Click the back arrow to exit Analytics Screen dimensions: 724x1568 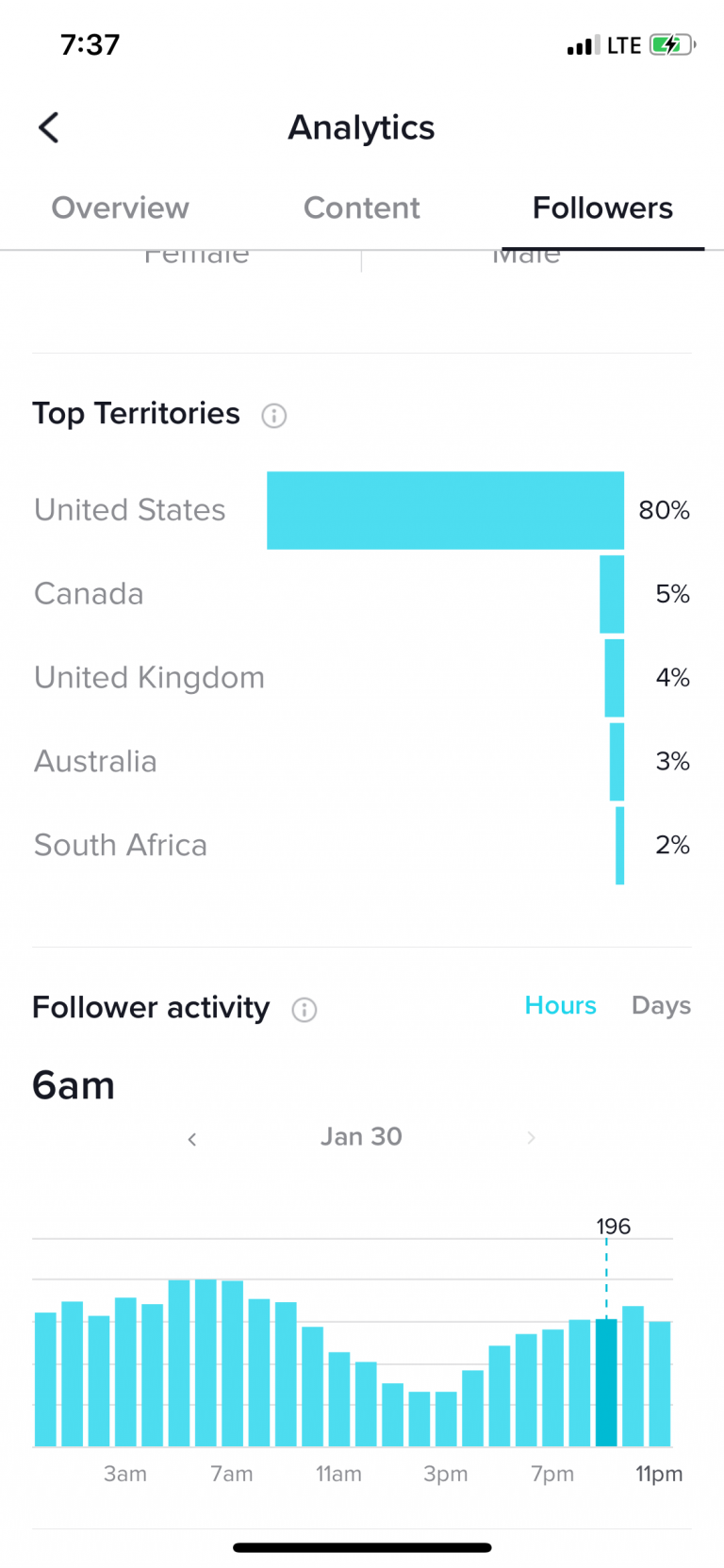point(47,127)
